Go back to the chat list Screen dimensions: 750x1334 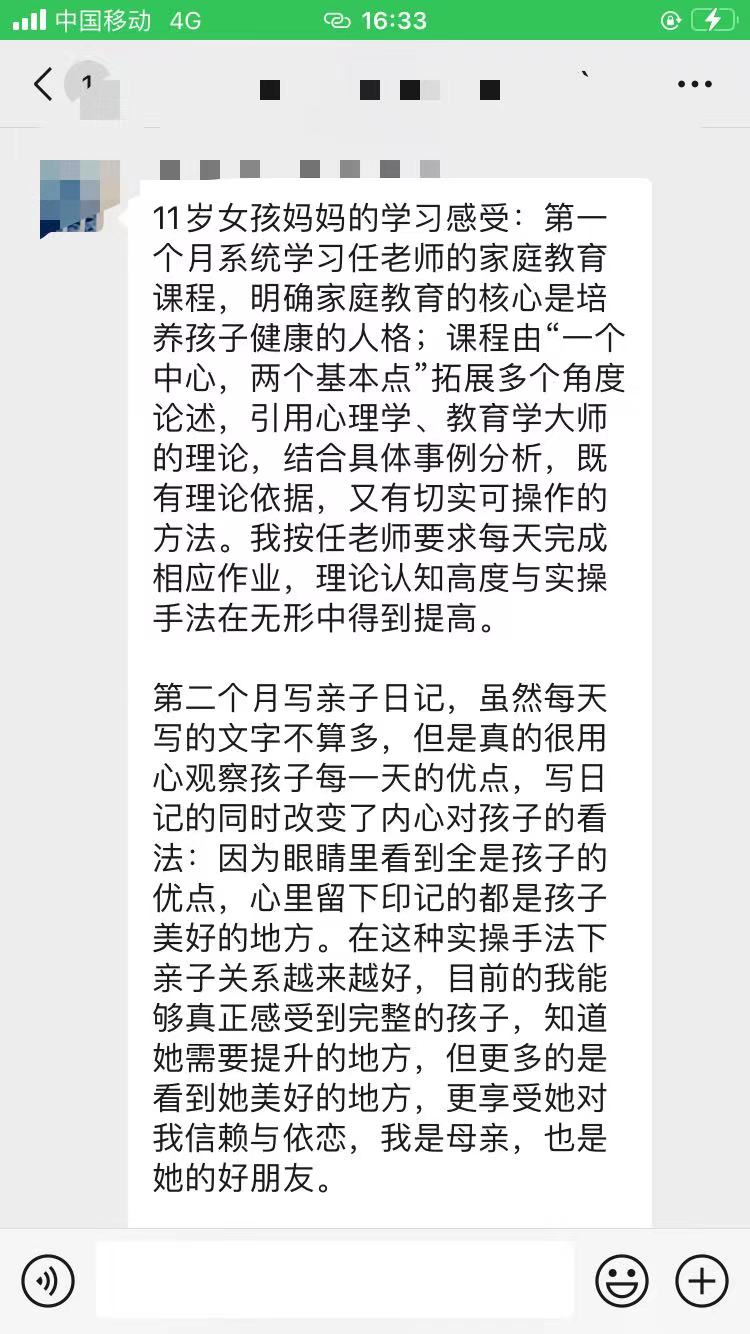(42, 84)
